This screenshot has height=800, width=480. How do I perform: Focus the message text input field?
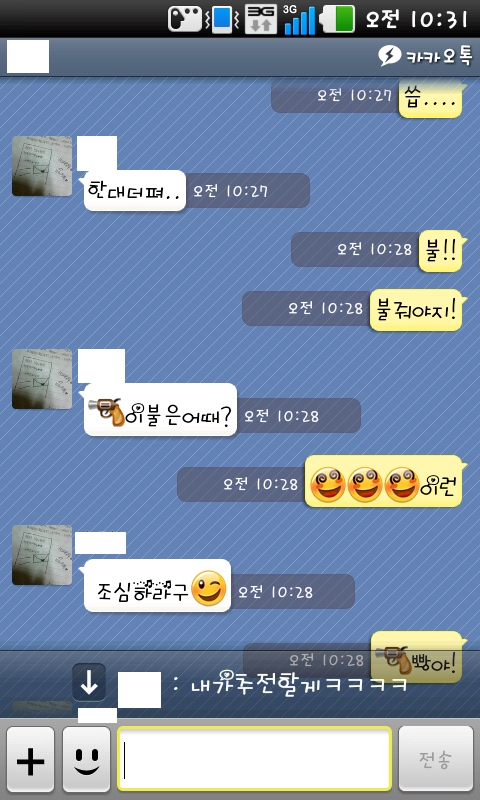click(255, 759)
